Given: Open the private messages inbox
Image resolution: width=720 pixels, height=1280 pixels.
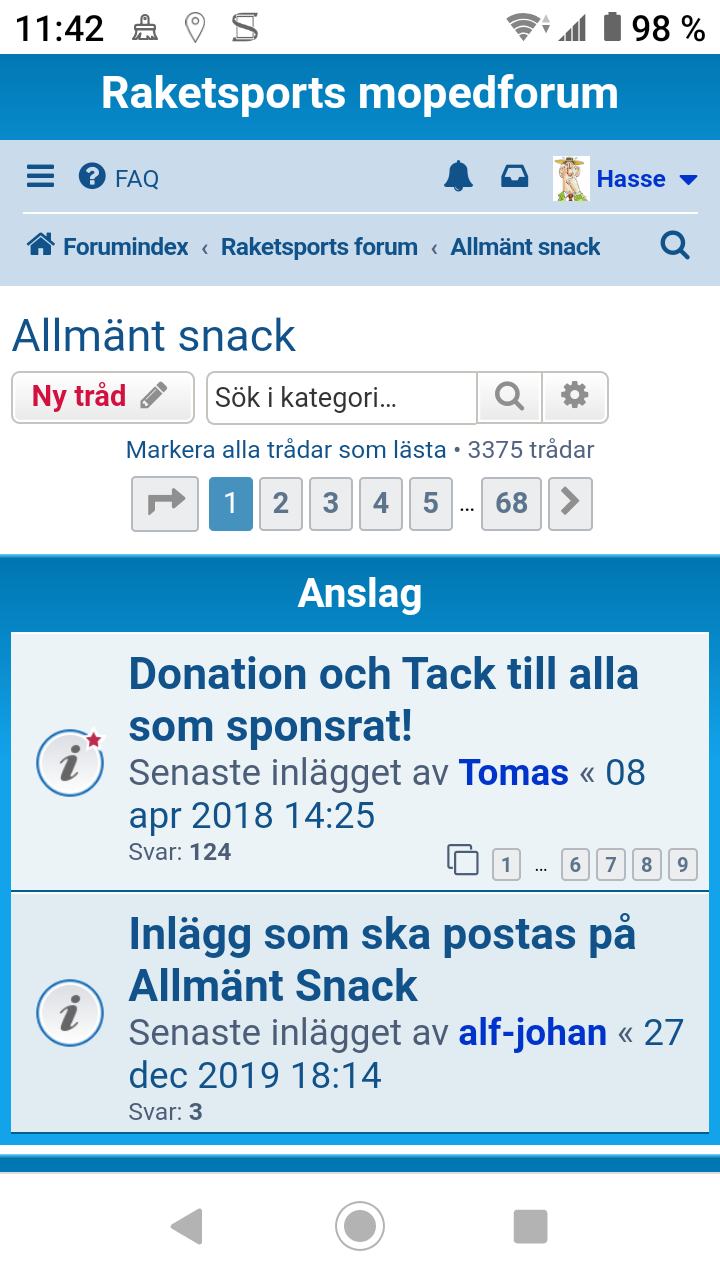Looking at the screenshot, I should pyautogui.click(x=514, y=178).
